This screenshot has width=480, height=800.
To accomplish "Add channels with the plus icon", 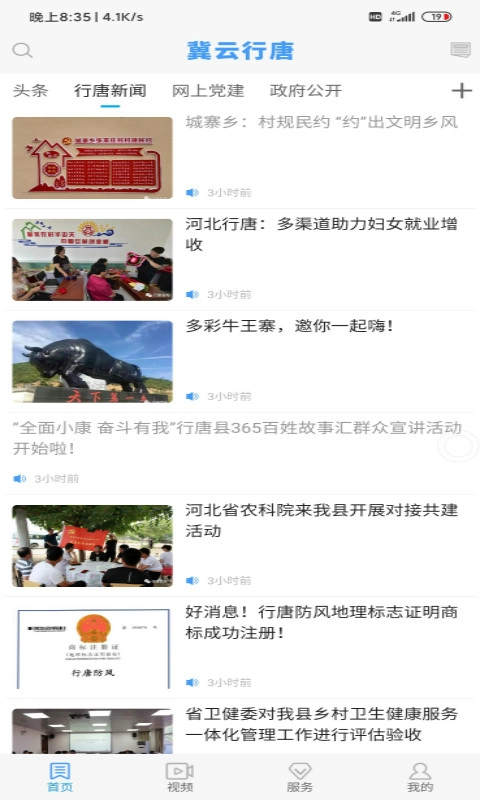I will coord(462,90).
